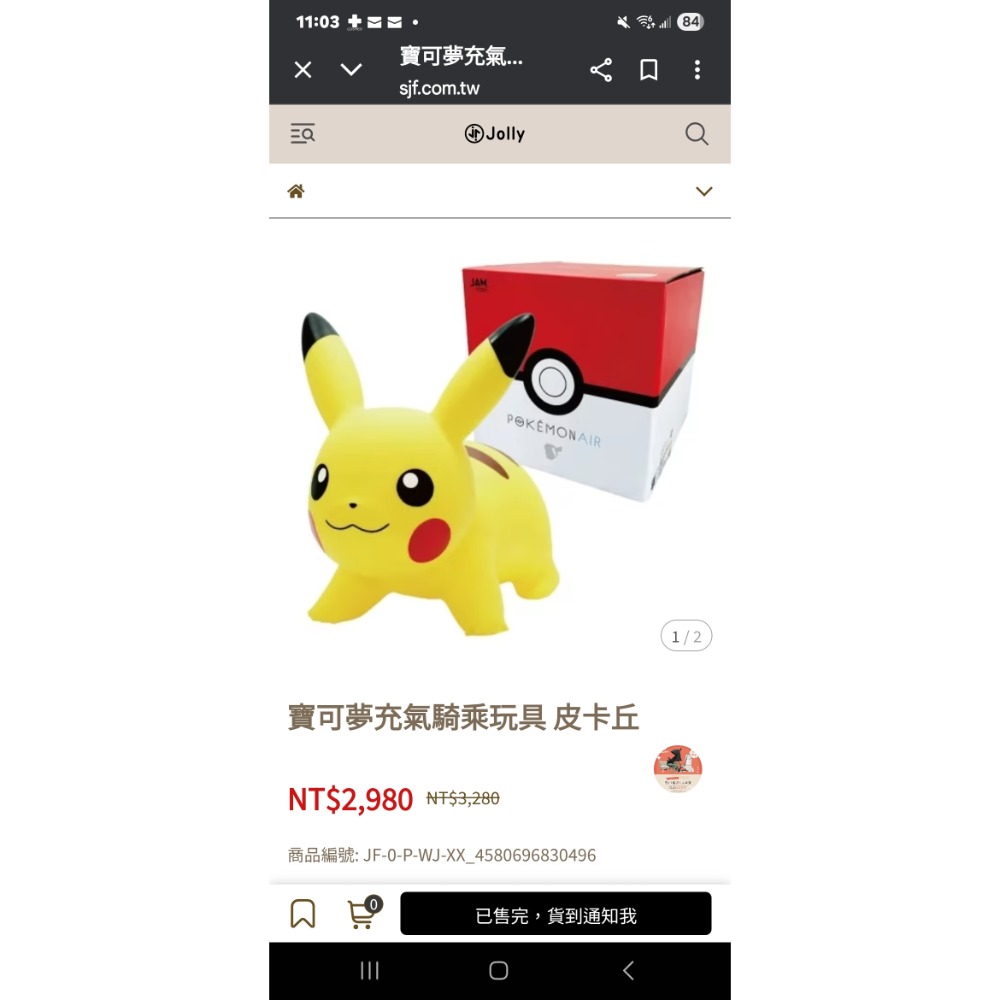The height and width of the screenshot is (1000, 1000).
Task: Open the shopping cart
Action: coord(362,913)
